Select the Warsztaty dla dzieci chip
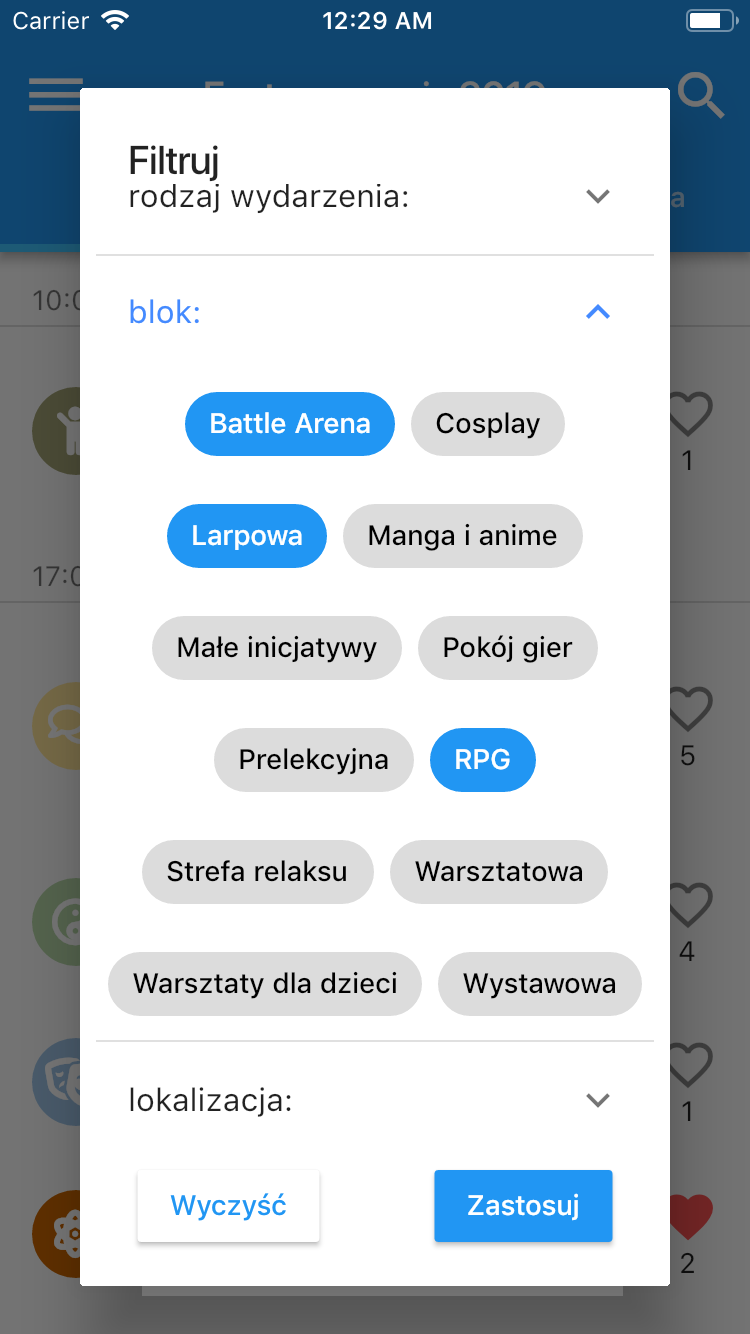 pos(265,984)
